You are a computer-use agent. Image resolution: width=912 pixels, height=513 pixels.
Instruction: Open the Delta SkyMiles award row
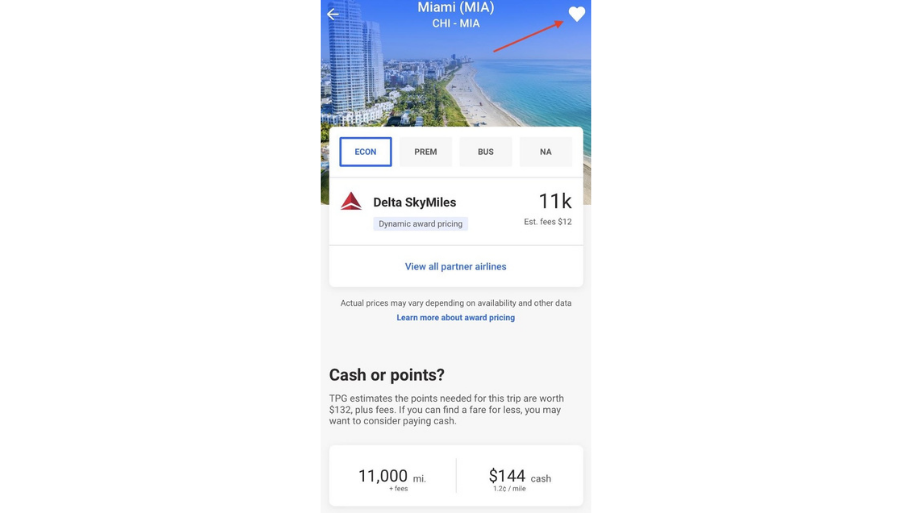456,211
